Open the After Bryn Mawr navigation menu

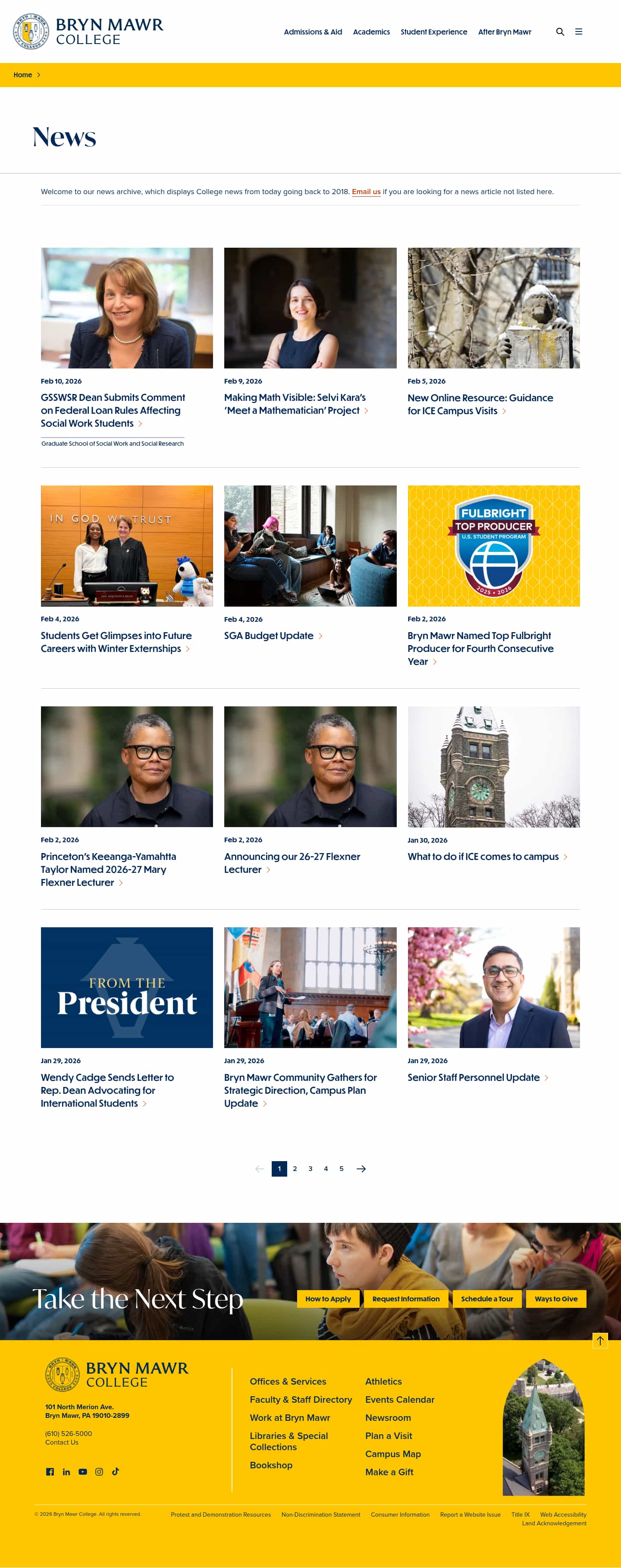click(x=504, y=31)
